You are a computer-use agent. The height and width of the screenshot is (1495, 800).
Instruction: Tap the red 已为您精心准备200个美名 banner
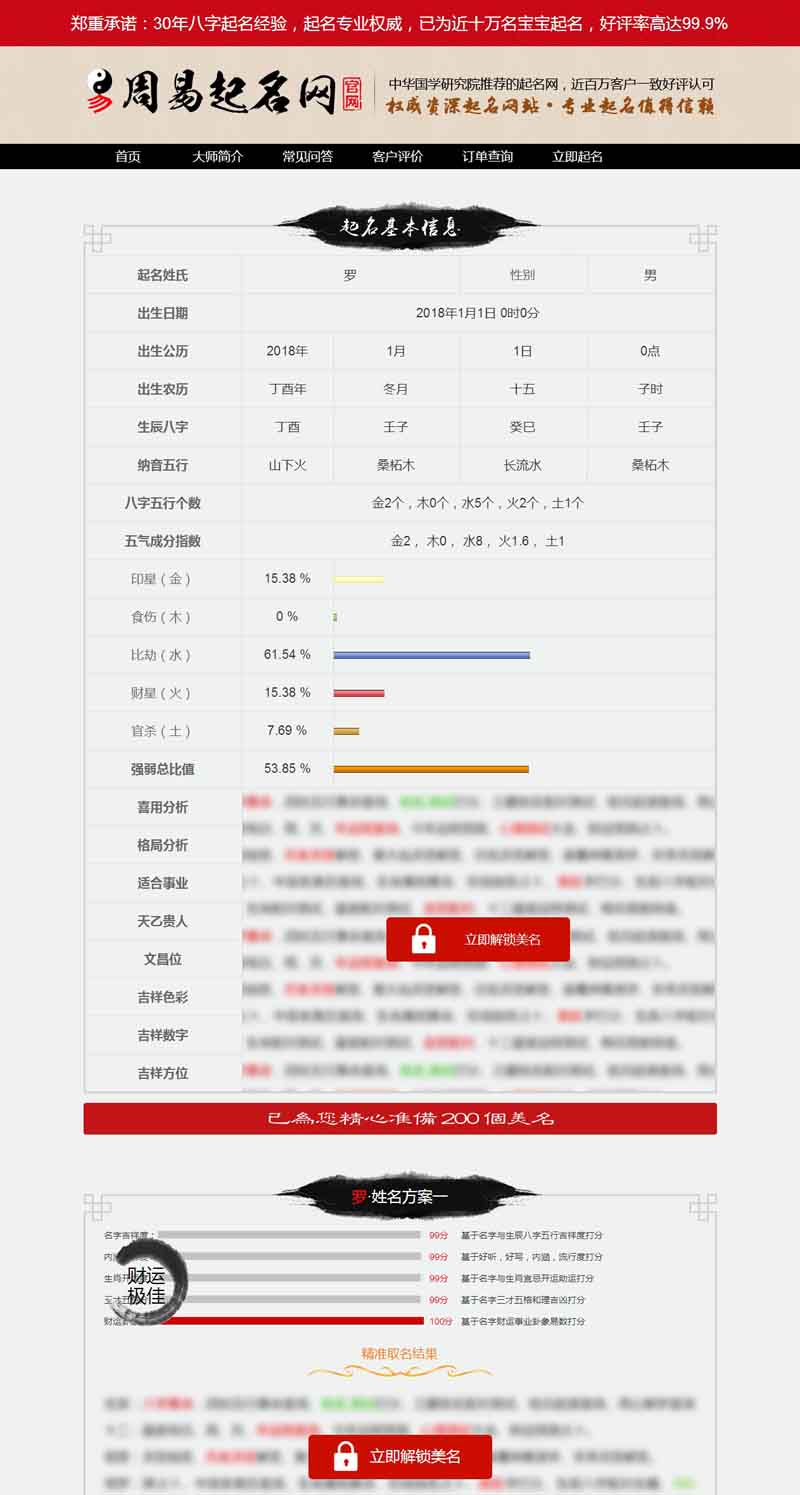coord(400,1118)
